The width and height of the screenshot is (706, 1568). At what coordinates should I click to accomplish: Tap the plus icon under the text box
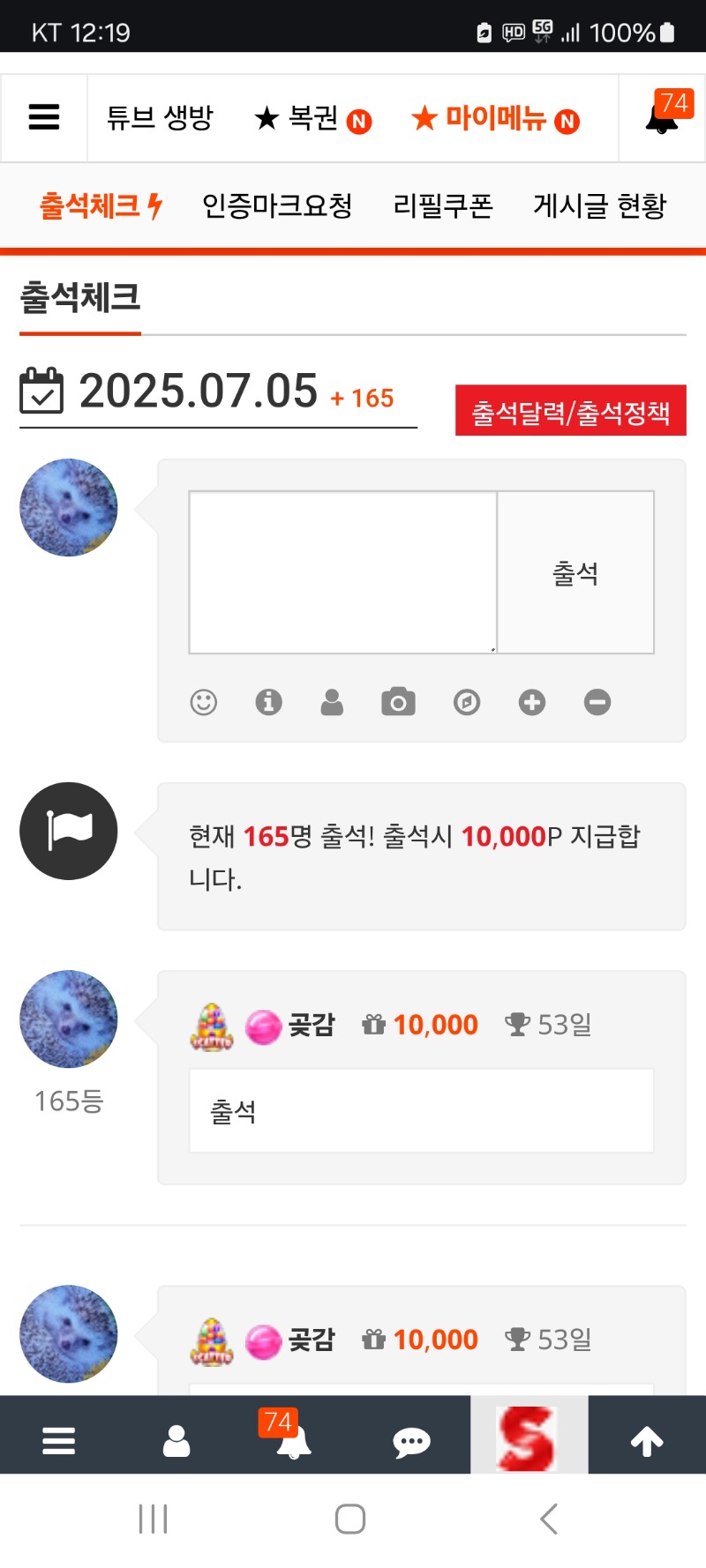coord(532,702)
